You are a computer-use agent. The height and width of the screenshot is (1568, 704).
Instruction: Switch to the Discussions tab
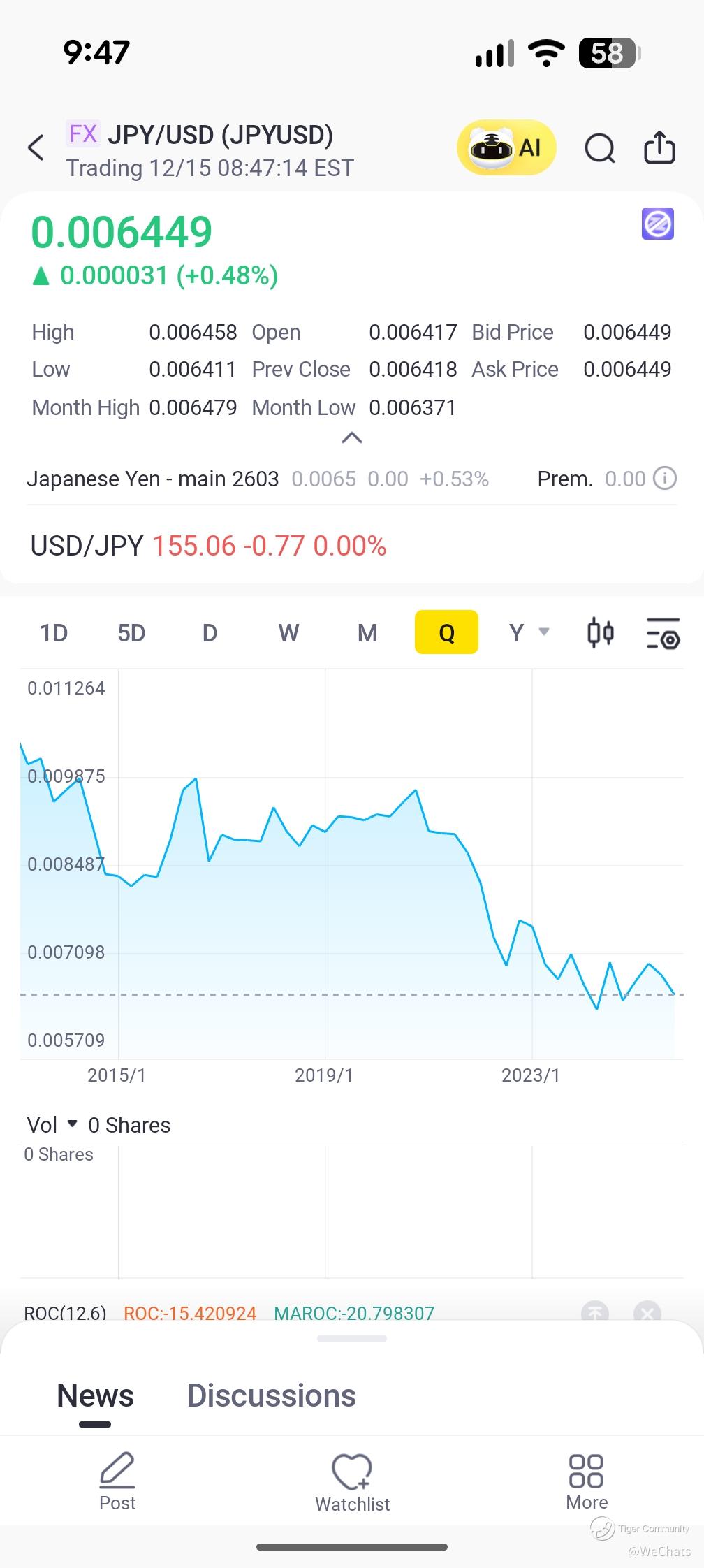click(271, 1395)
